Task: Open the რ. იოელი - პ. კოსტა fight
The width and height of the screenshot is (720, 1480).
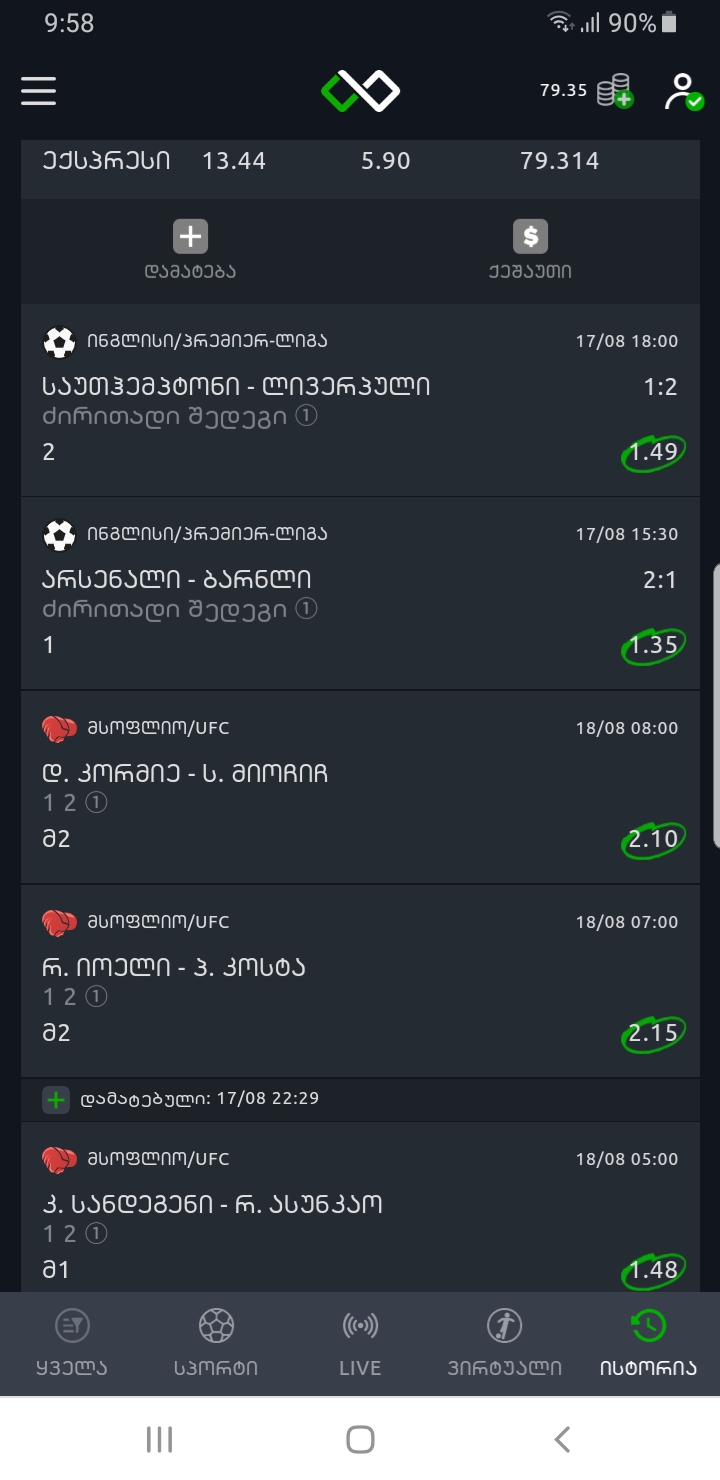Action: (x=174, y=967)
